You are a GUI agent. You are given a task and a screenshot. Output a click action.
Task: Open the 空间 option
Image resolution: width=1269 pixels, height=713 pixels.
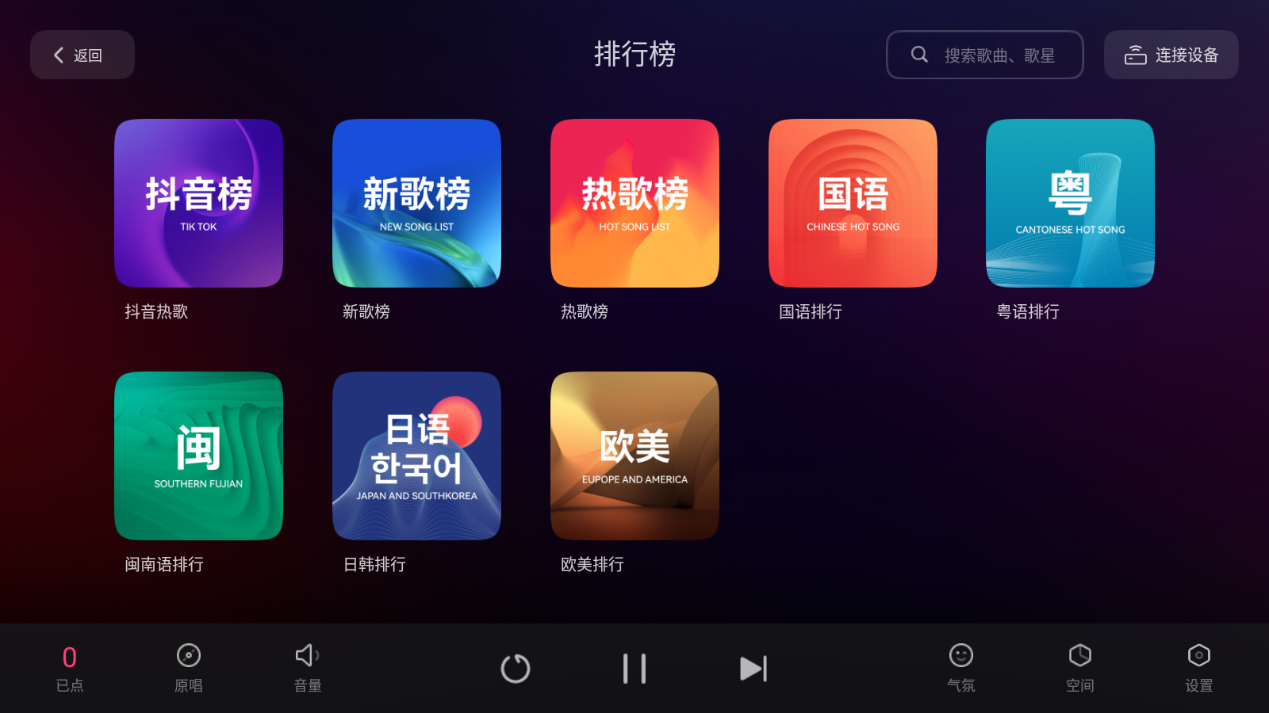coord(1080,668)
